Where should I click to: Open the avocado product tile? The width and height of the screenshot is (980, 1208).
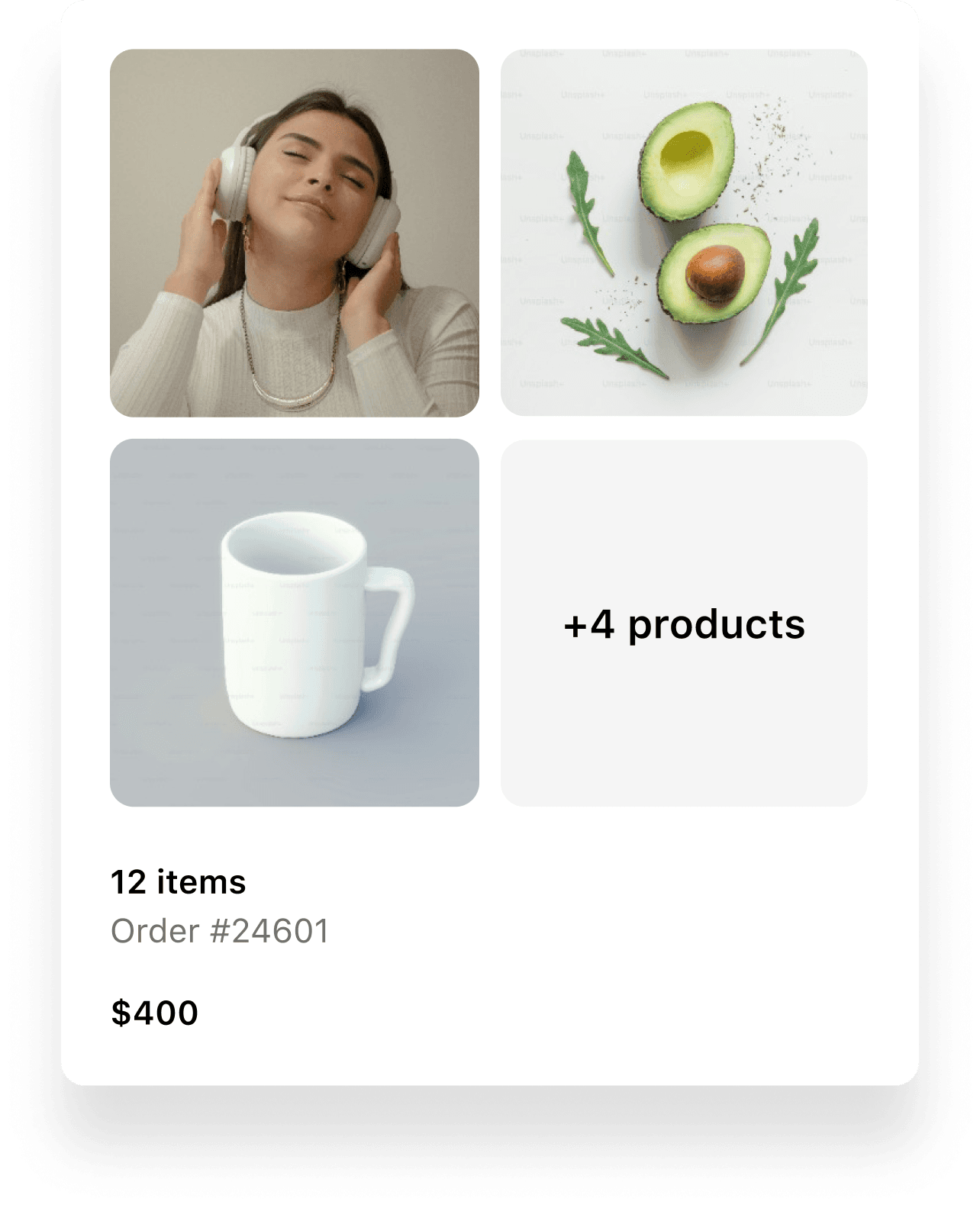(684, 233)
